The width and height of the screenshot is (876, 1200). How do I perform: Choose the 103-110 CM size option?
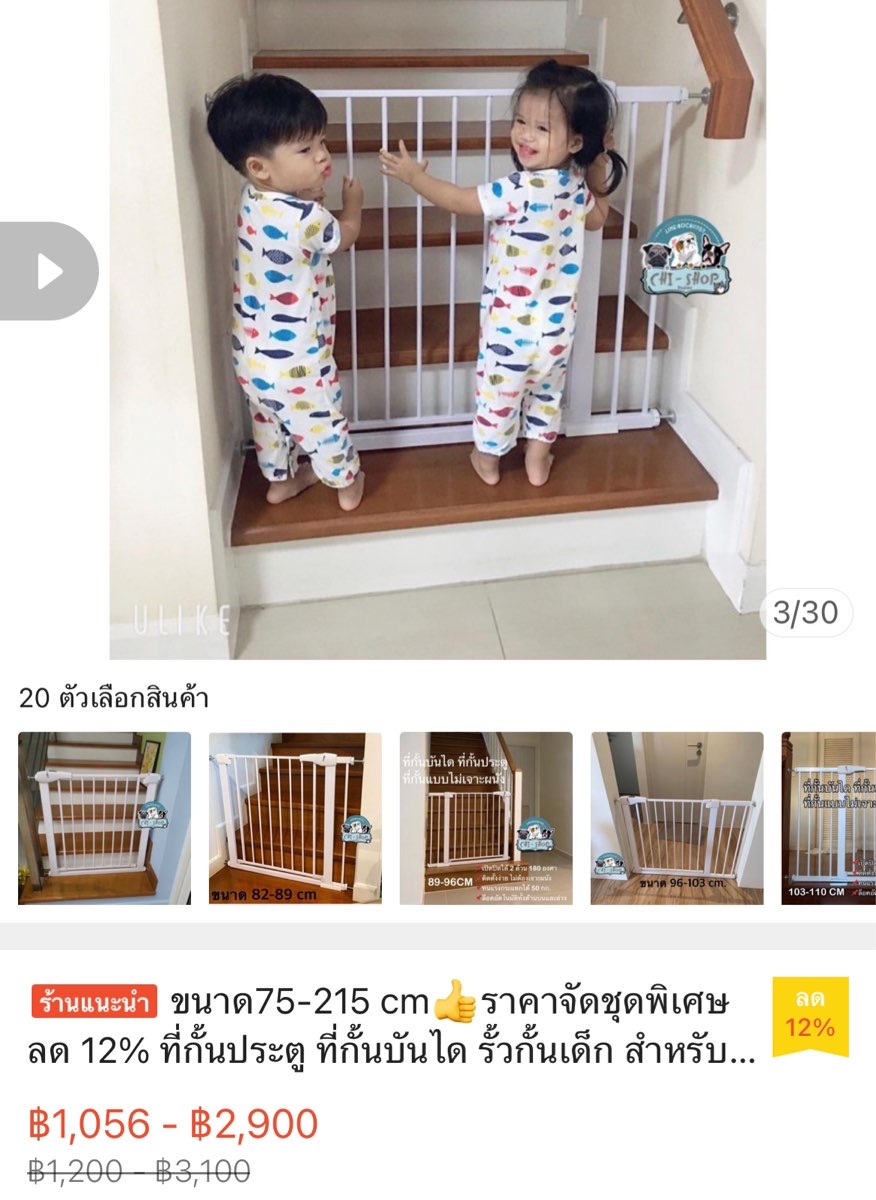[830, 818]
